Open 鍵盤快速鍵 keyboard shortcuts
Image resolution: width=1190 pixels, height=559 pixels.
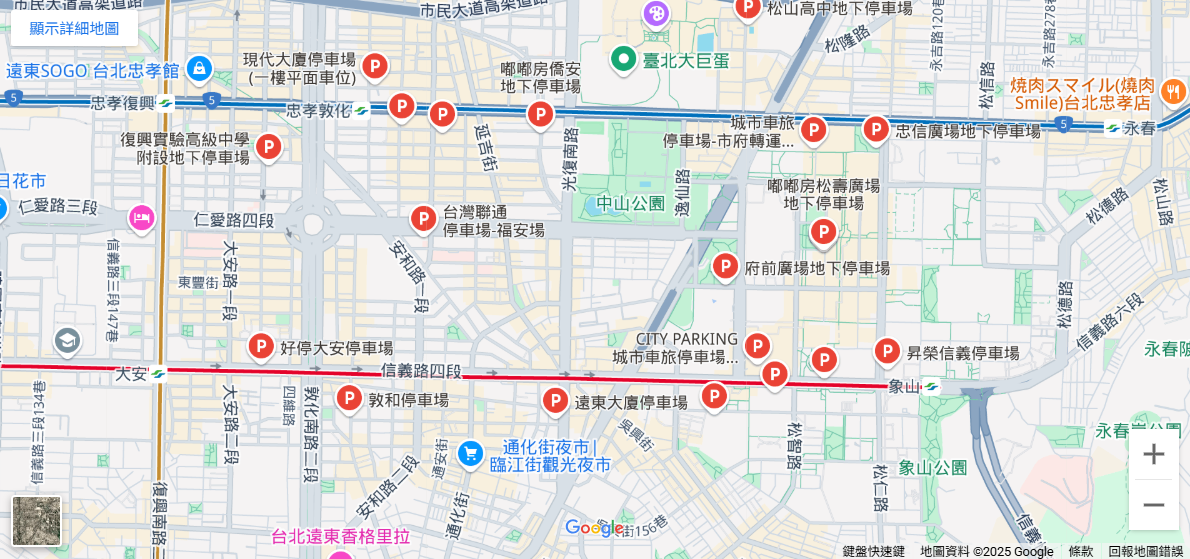coord(873,551)
